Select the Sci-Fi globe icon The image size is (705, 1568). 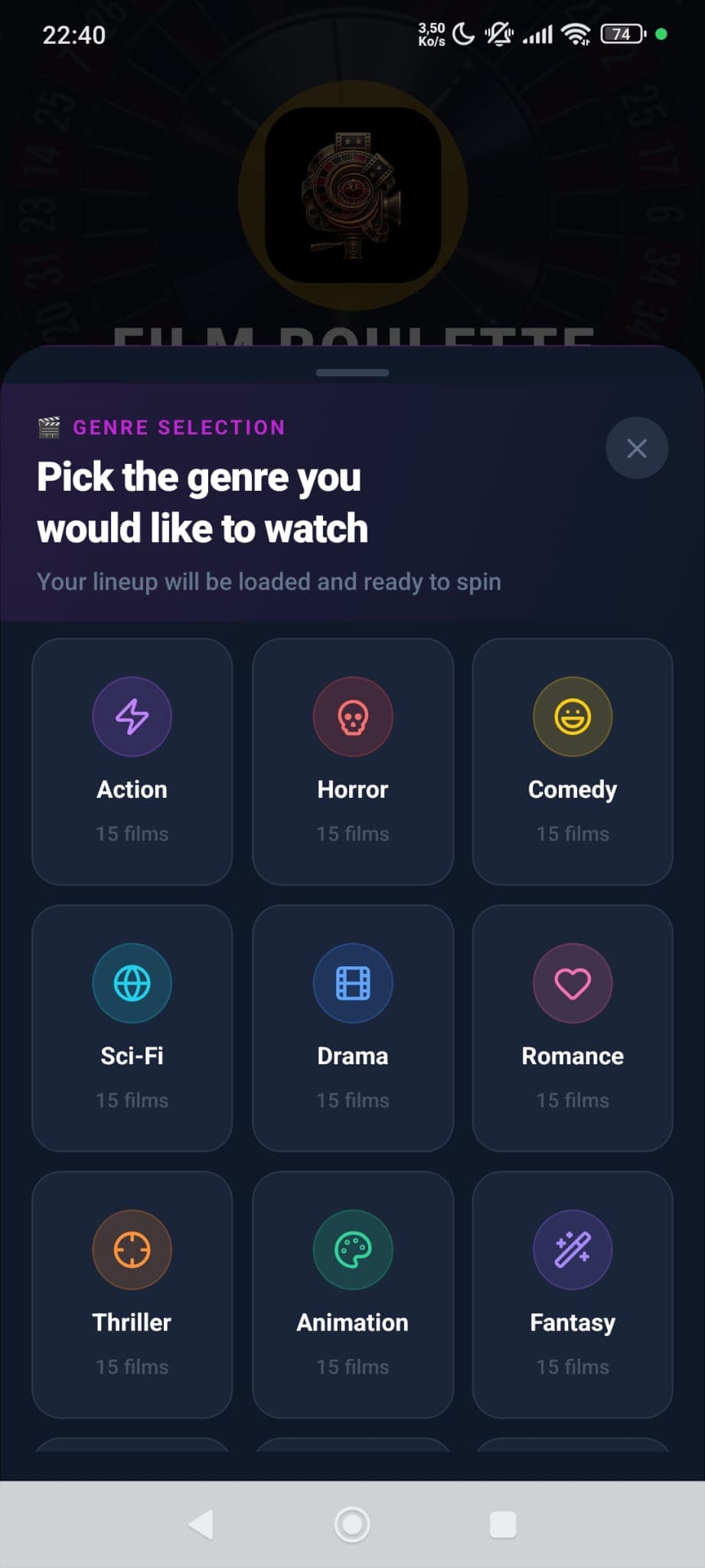coord(131,982)
